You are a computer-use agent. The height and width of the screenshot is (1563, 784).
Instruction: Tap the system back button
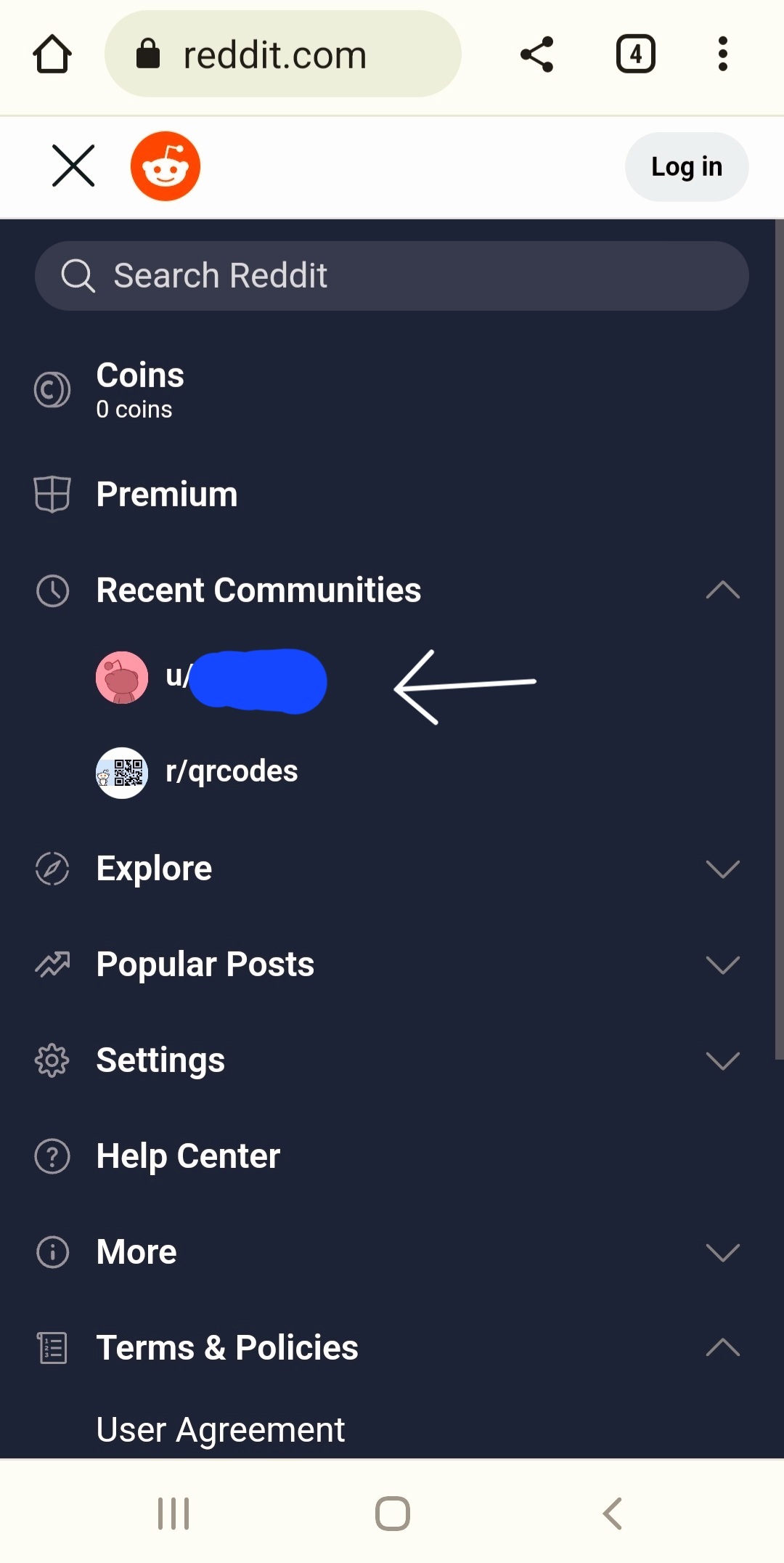tap(613, 1514)
